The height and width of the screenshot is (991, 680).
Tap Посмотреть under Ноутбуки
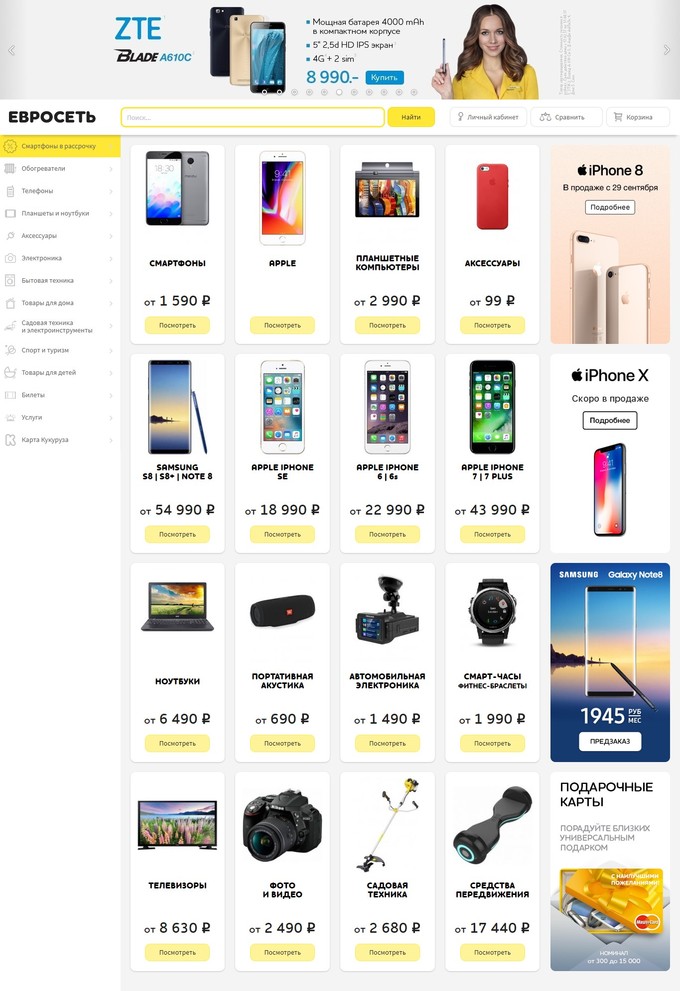178,744
